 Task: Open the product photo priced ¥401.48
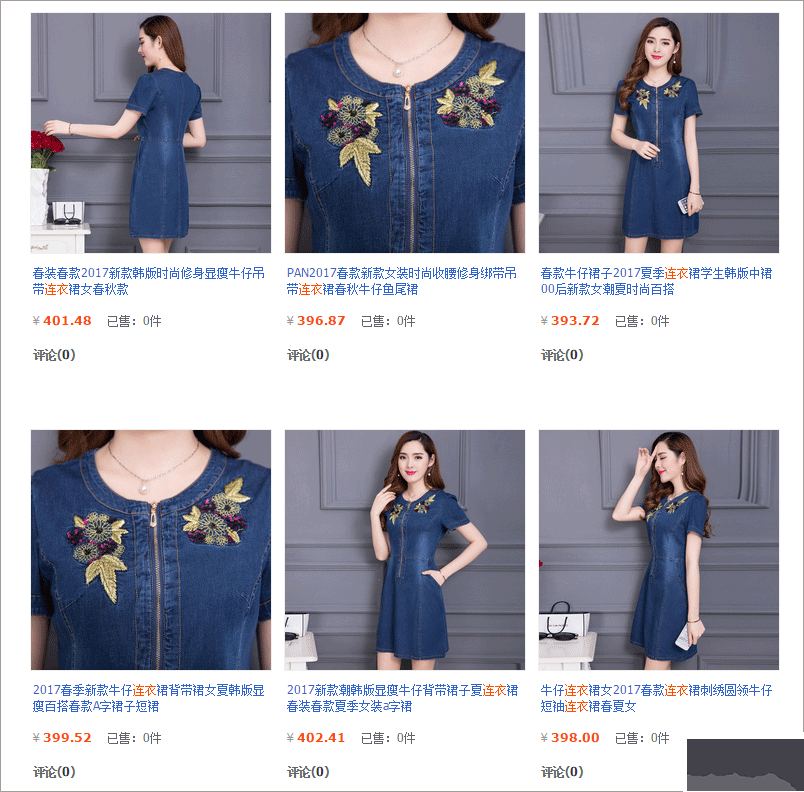[x=150, y=133]
